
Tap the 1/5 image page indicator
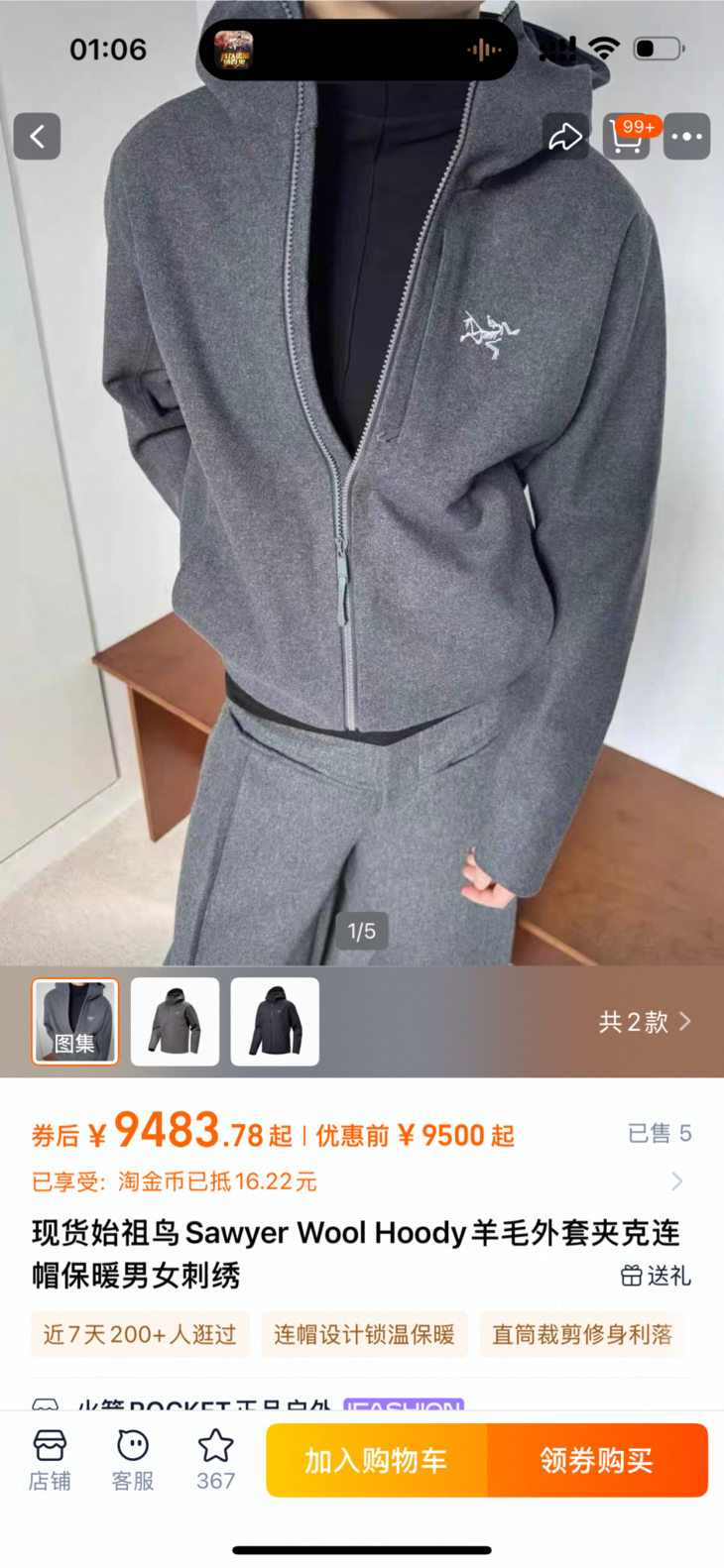click(361, 931)
